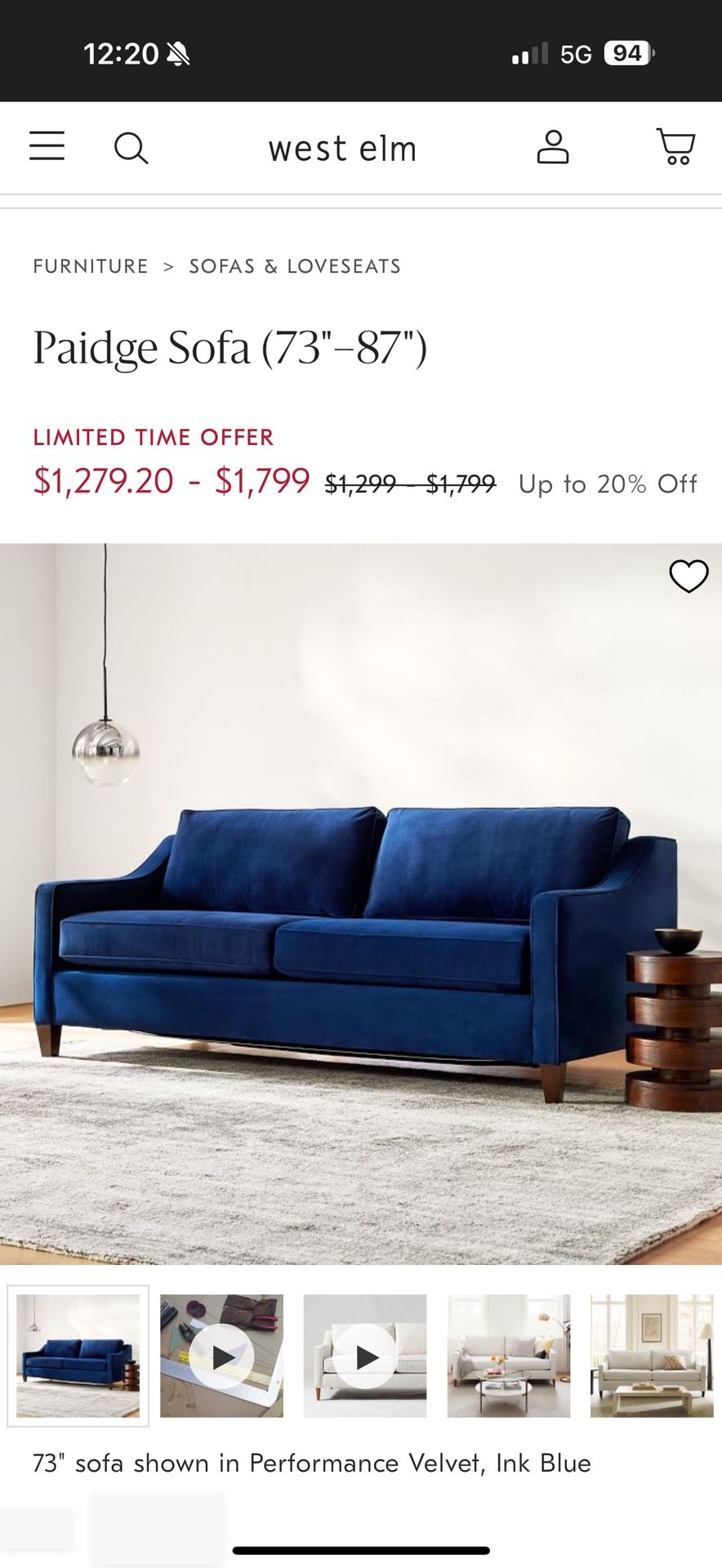Open the hamburger navigation menu

47,147
